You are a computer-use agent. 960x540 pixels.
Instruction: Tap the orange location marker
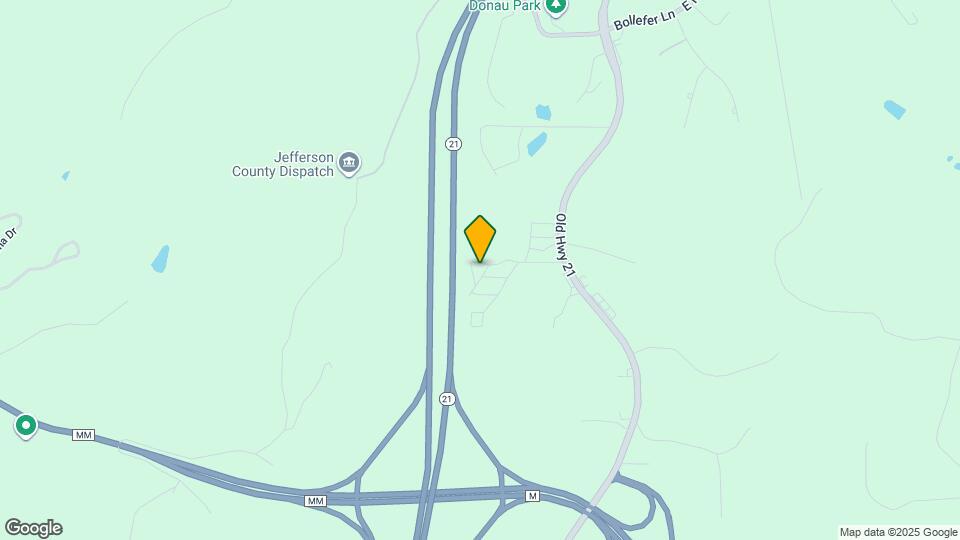pos(480,239)
